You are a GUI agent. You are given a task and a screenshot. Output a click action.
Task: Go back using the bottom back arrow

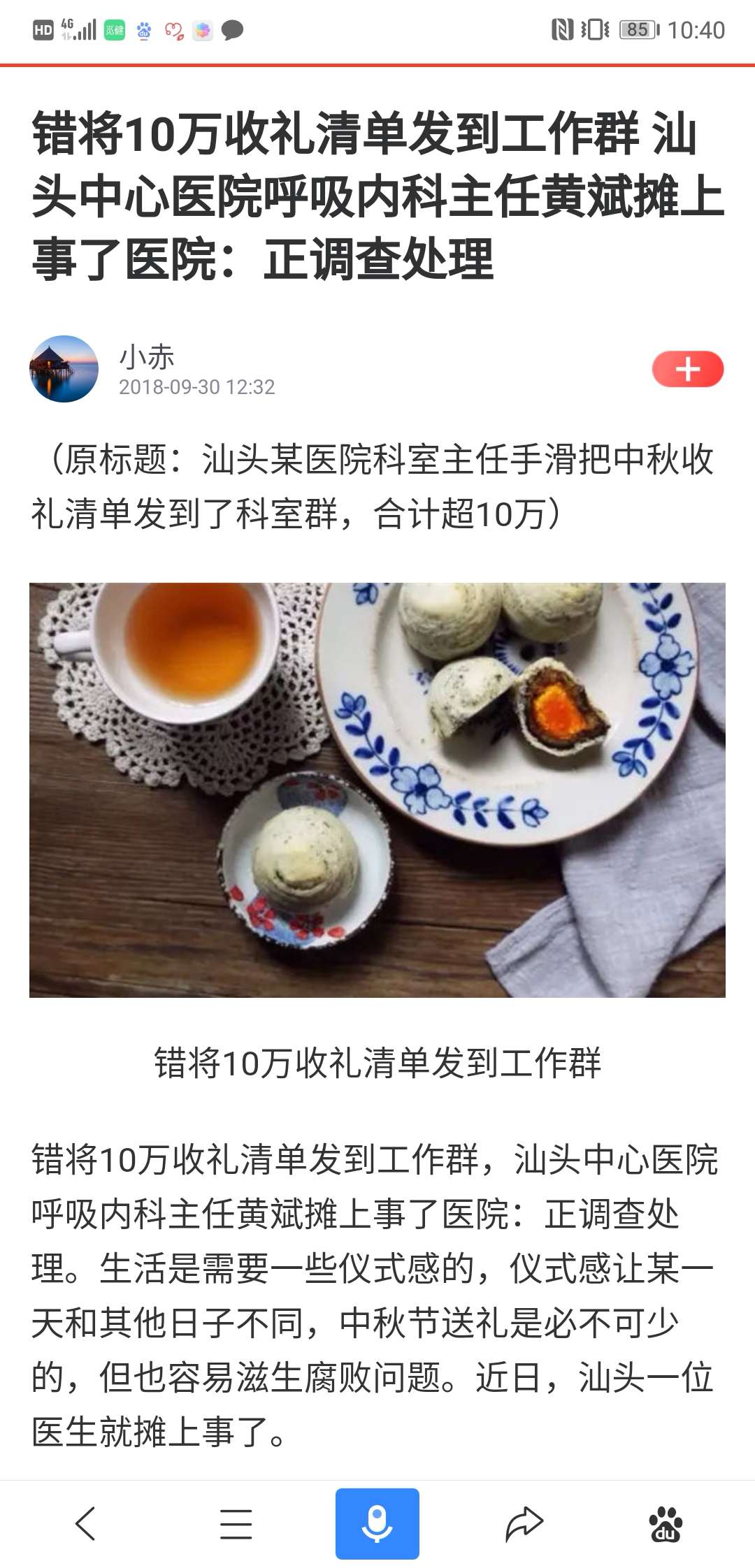85,1523
